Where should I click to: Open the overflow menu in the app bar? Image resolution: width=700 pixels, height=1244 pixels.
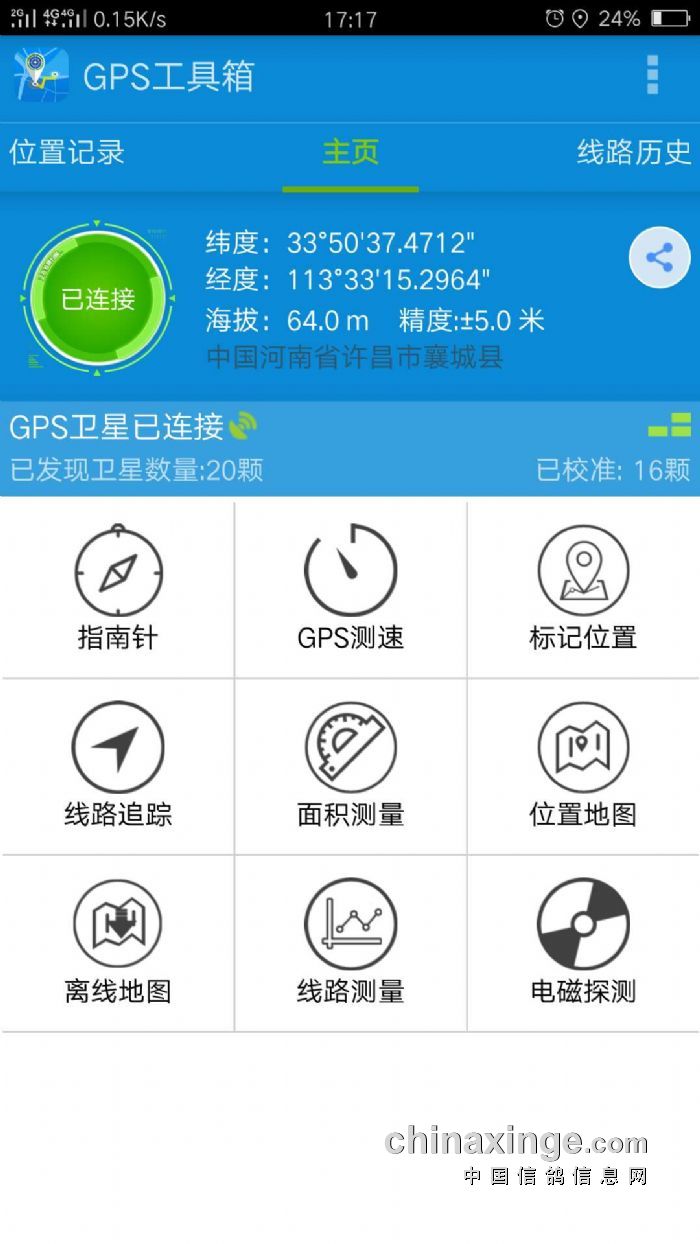coord(652,75)
